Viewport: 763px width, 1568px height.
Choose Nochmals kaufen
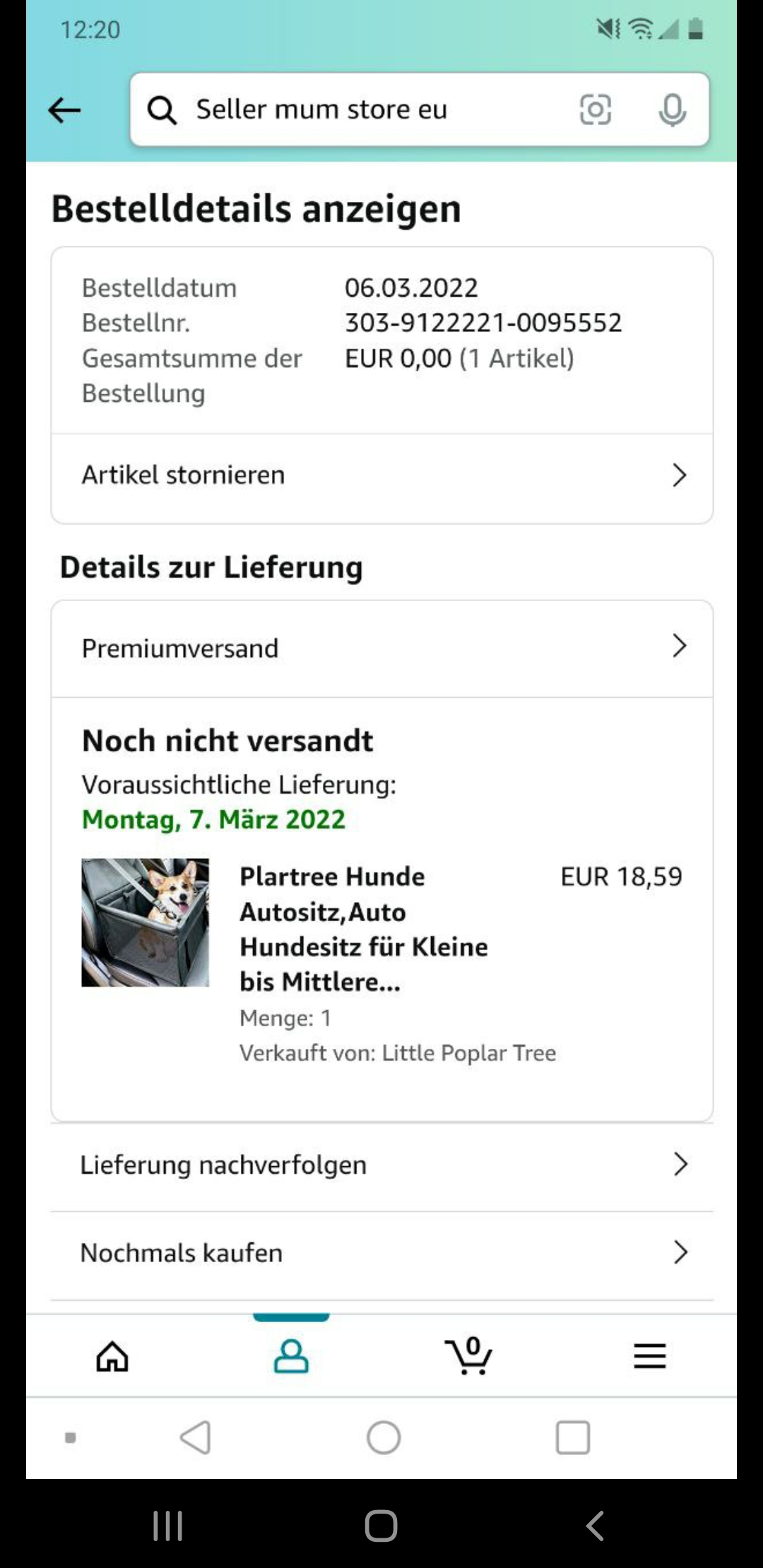(x=381, y=1253)
